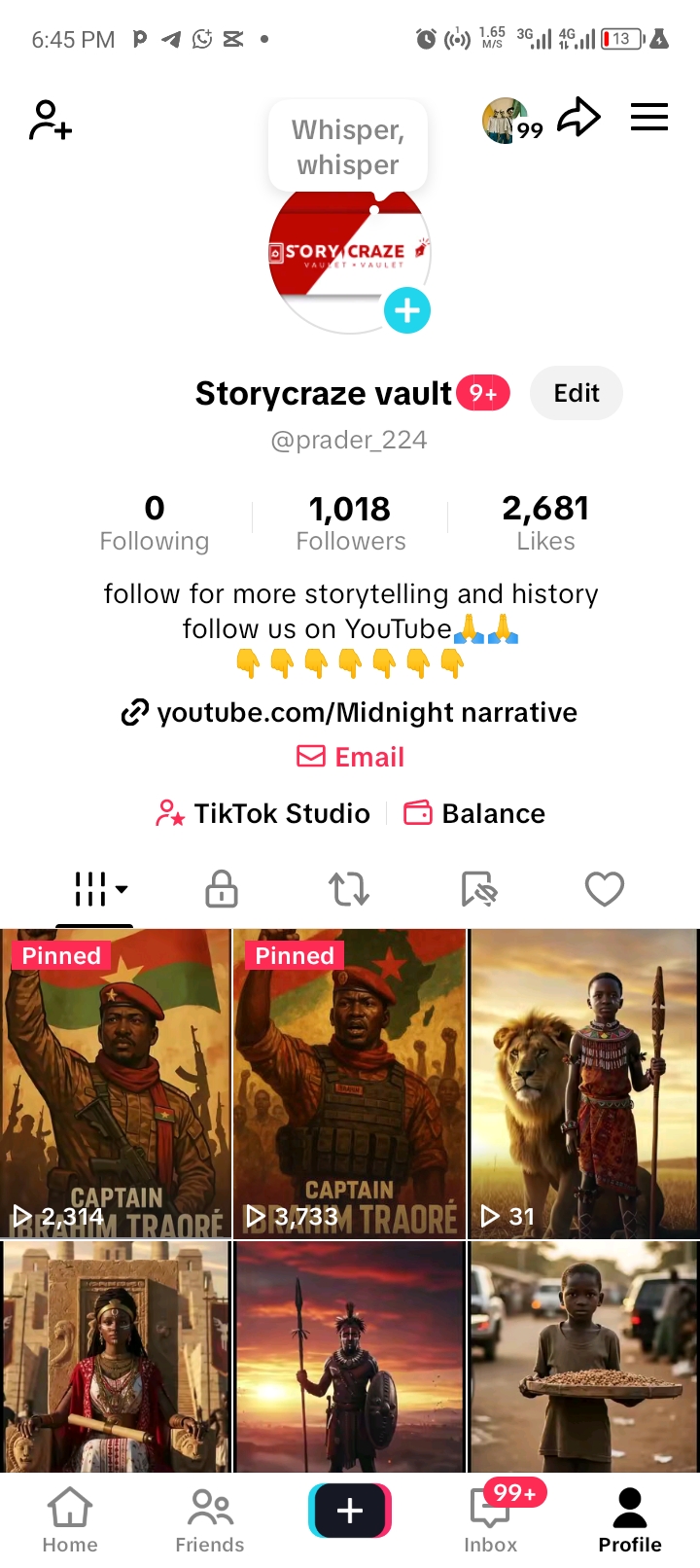Check the Balance wallet
The width and height of the screenshot is (700, 1568).
pyautogui.click(x=474, y=813)
